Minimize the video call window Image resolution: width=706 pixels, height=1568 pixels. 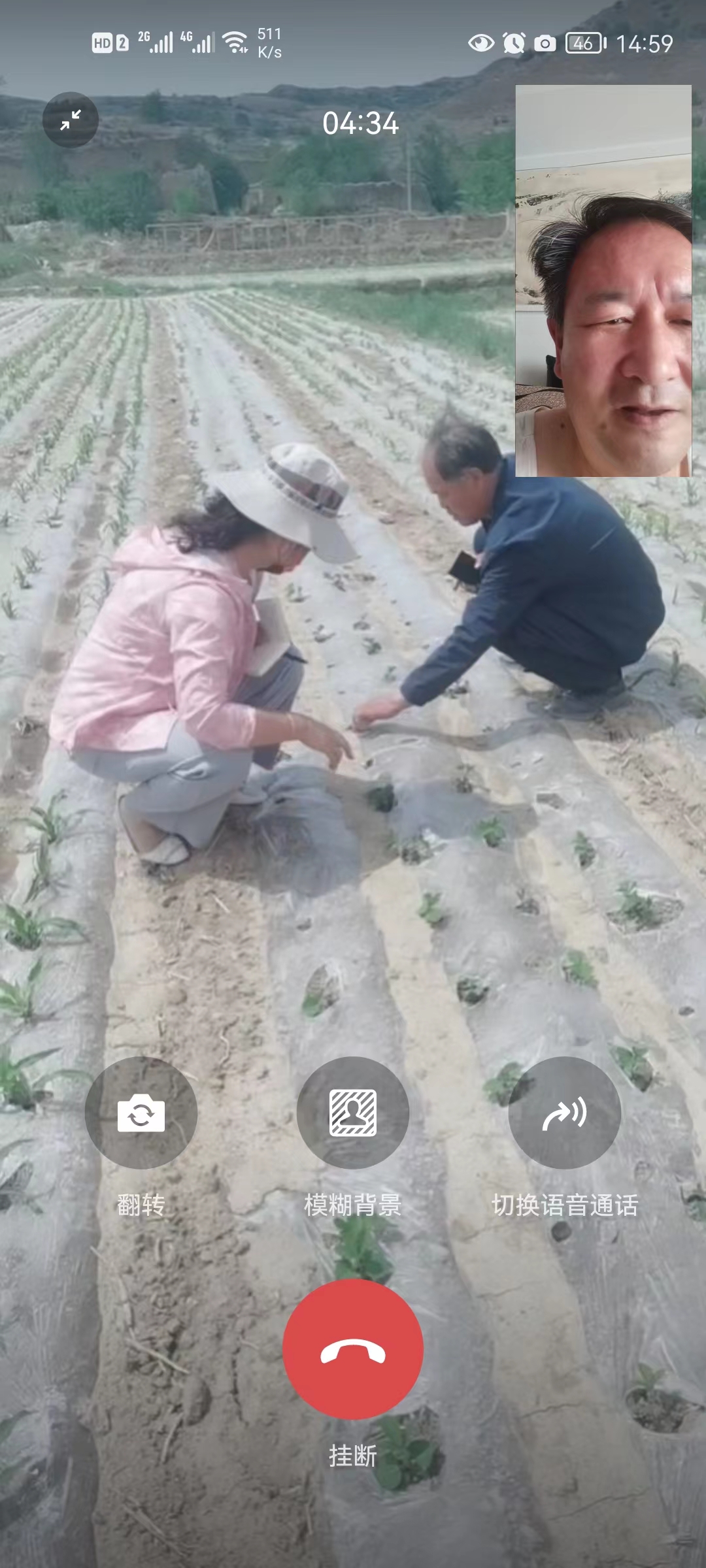(x=71, y=120)
